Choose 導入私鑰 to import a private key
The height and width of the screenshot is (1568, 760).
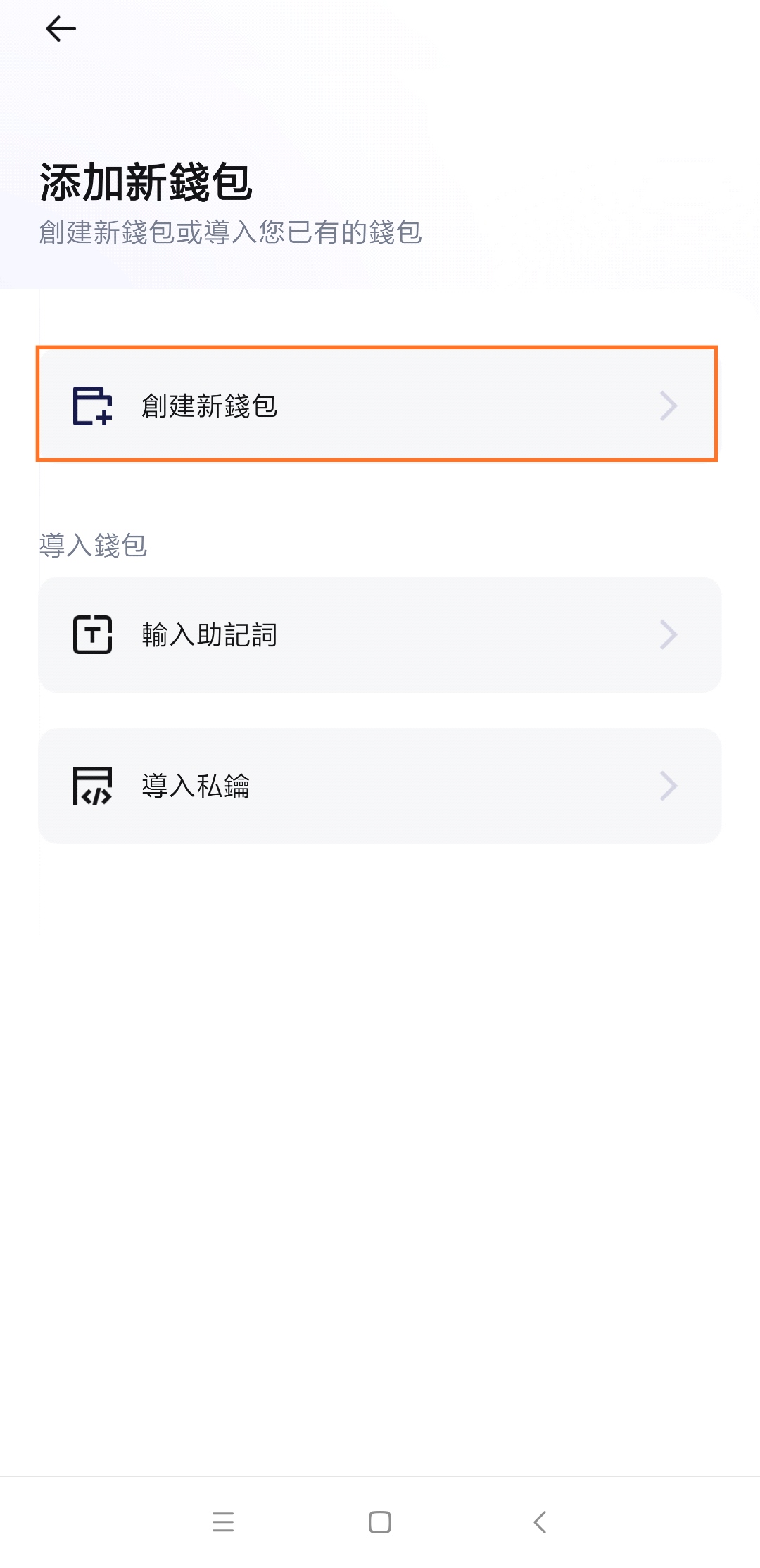pyautogui.click(x=379, y=786)
